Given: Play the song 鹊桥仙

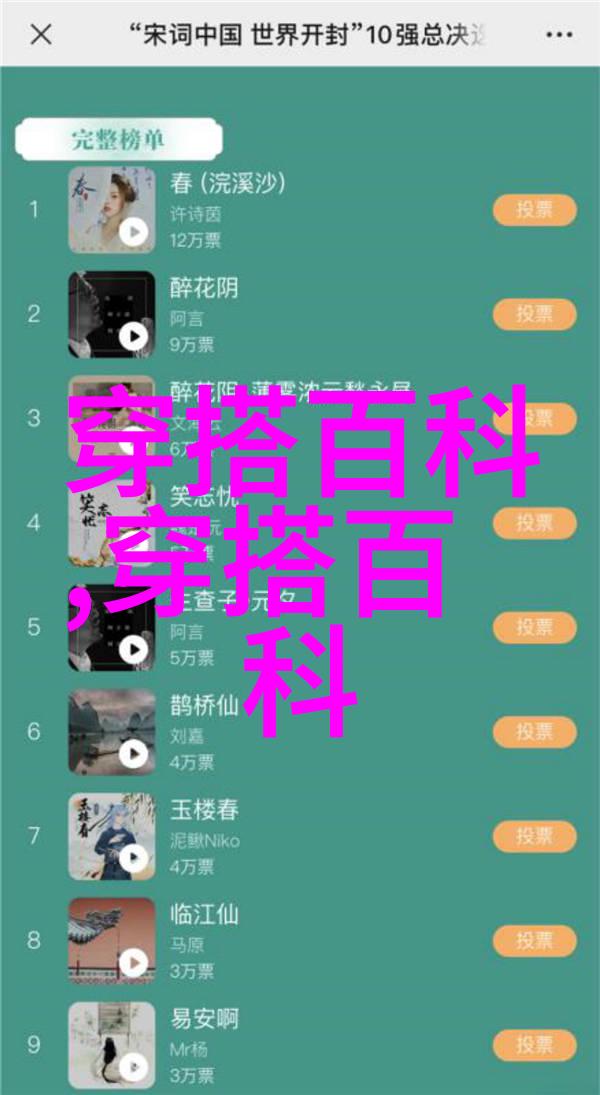Looking at the screenshot, I should (133, 753).
